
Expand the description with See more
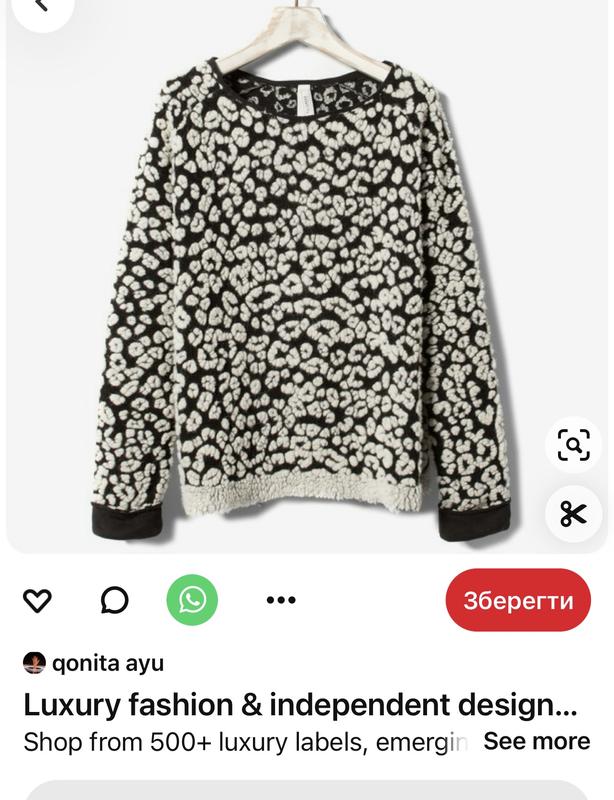536,742
